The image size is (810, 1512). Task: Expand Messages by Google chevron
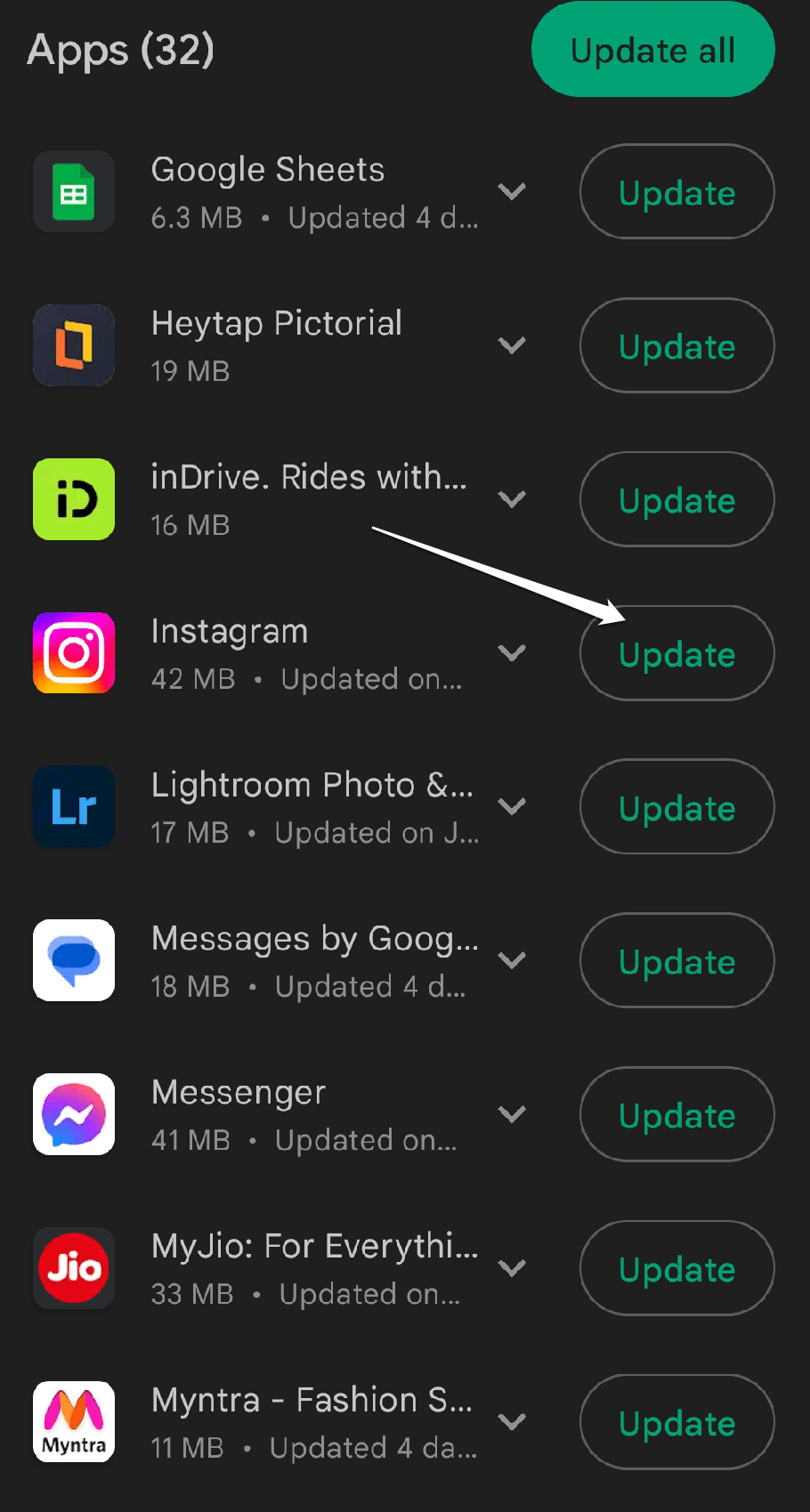click(512, 960)
